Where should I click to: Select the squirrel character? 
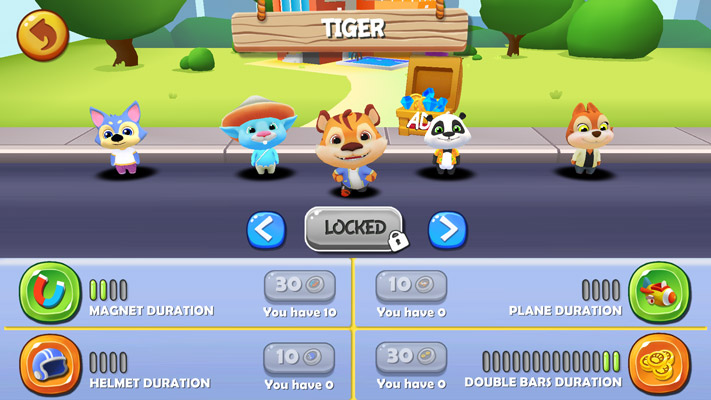[x=588, y=138]
